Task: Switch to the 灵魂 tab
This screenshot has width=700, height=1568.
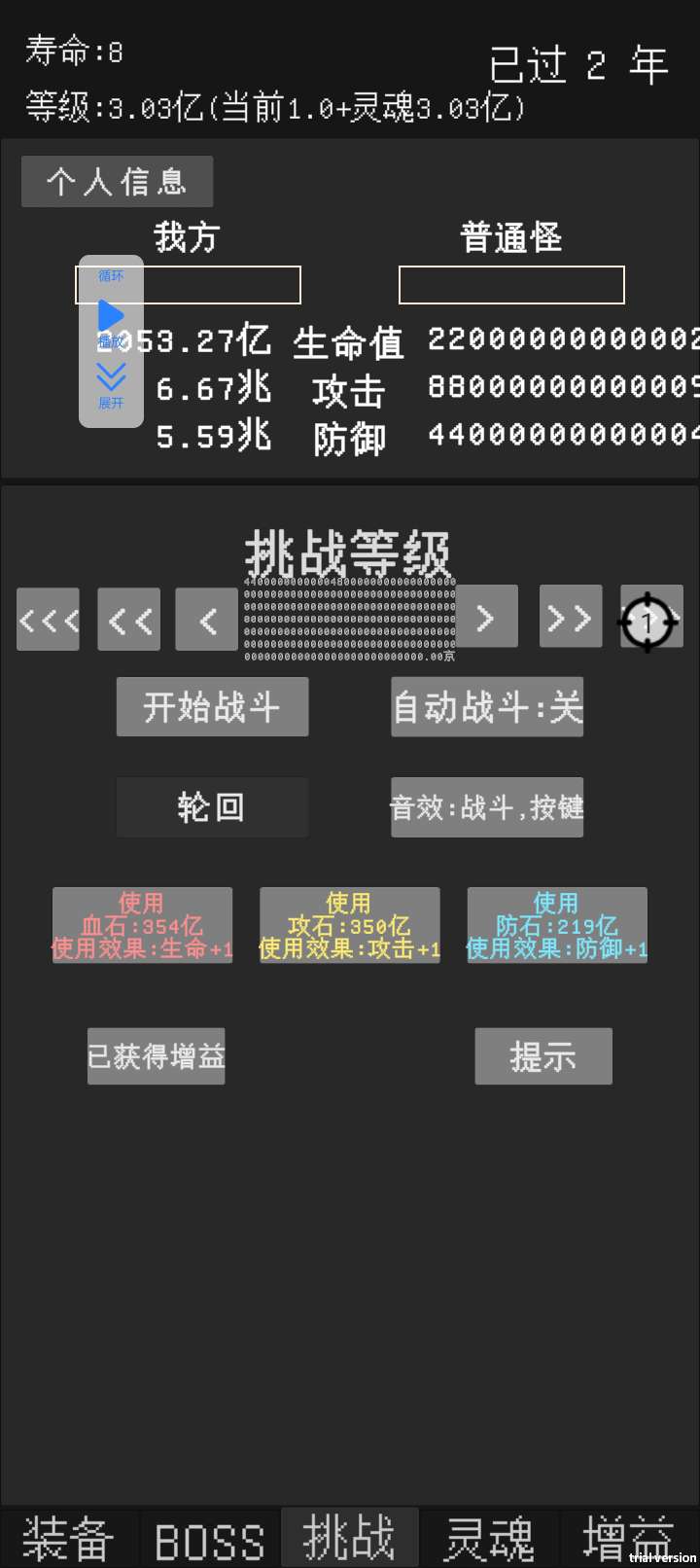Action: coord(489,1539)
